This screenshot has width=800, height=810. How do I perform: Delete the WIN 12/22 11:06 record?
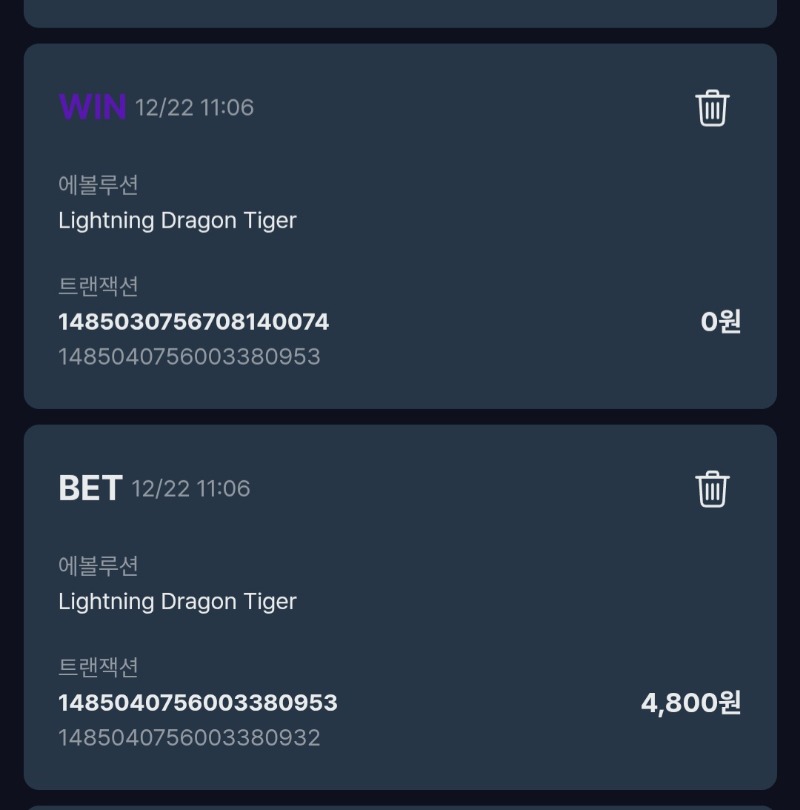click(x=712, y=107)
